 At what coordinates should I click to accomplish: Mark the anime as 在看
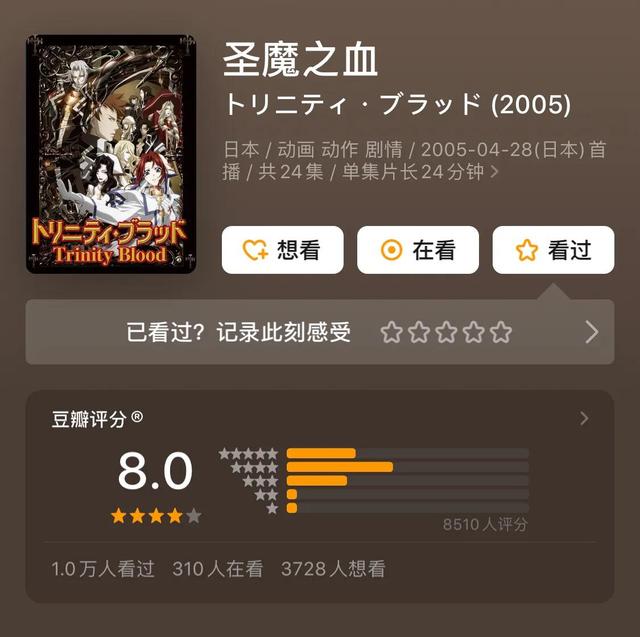pos(418,250)
